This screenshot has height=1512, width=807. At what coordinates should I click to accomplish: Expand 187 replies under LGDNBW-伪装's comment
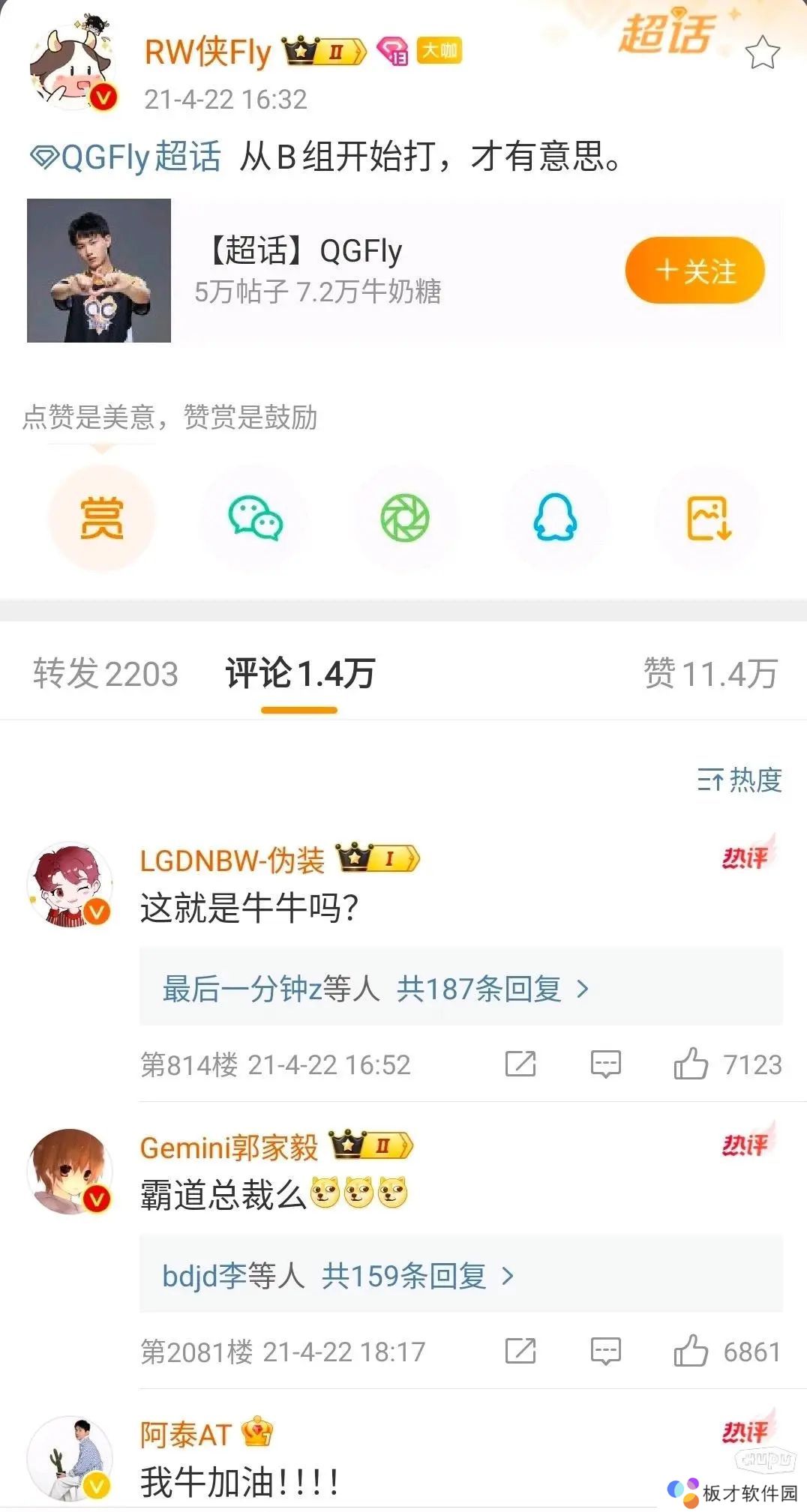click(x=375, y=989)
